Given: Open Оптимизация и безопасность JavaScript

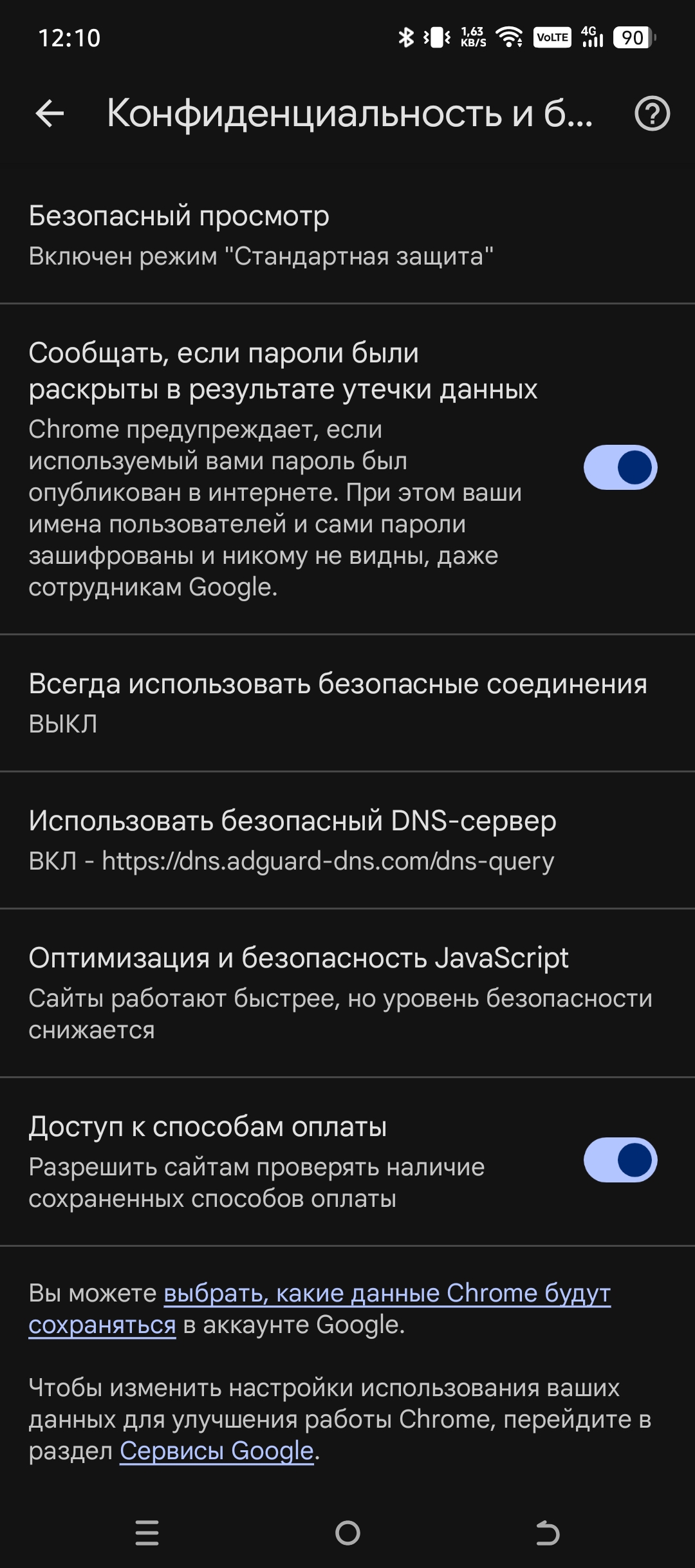Looking at the screenshot, I should (x=347, y=993).
